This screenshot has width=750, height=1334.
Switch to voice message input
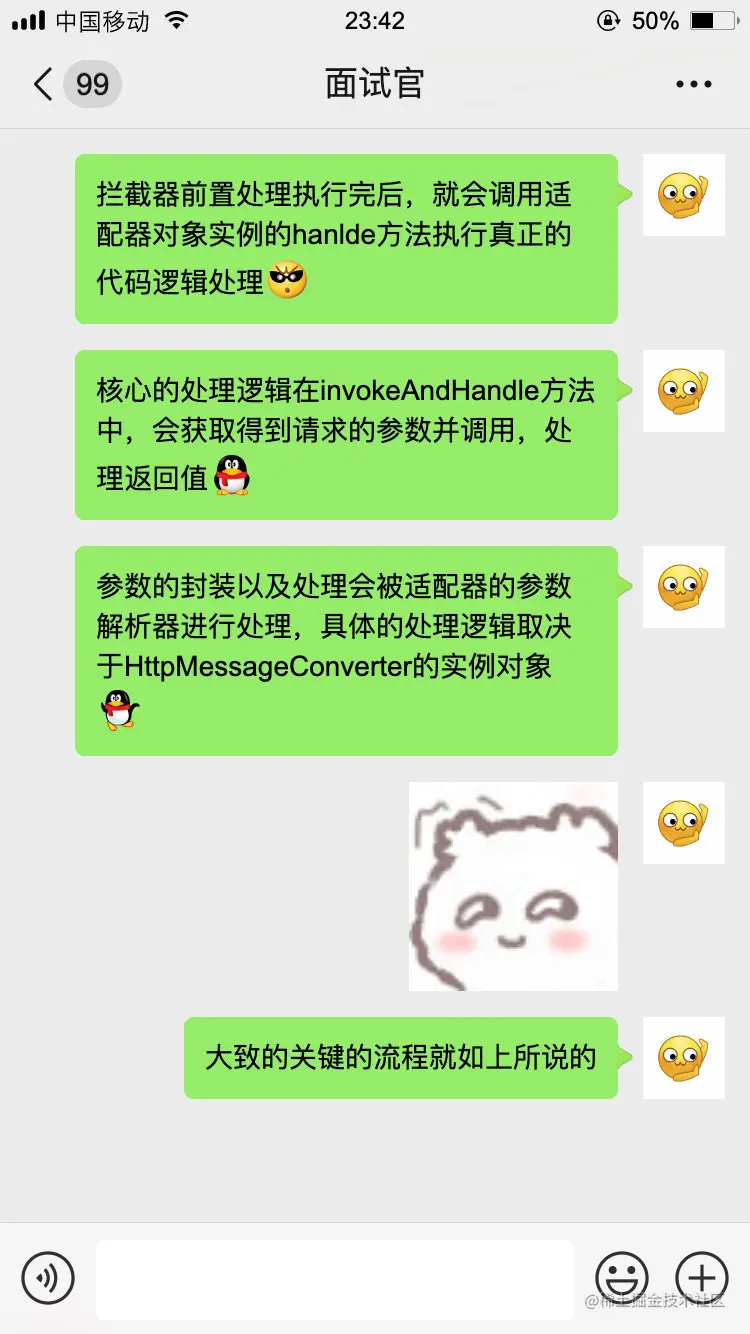(x=48, y=1277)
